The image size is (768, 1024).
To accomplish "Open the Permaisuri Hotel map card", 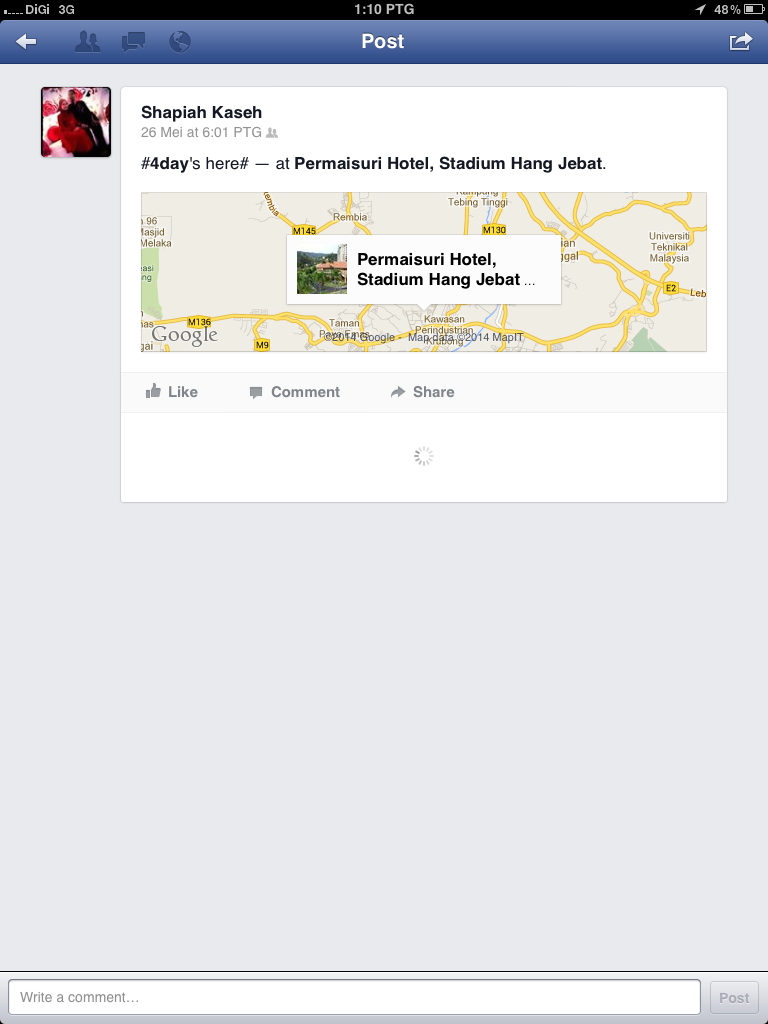I will point(424,270).
